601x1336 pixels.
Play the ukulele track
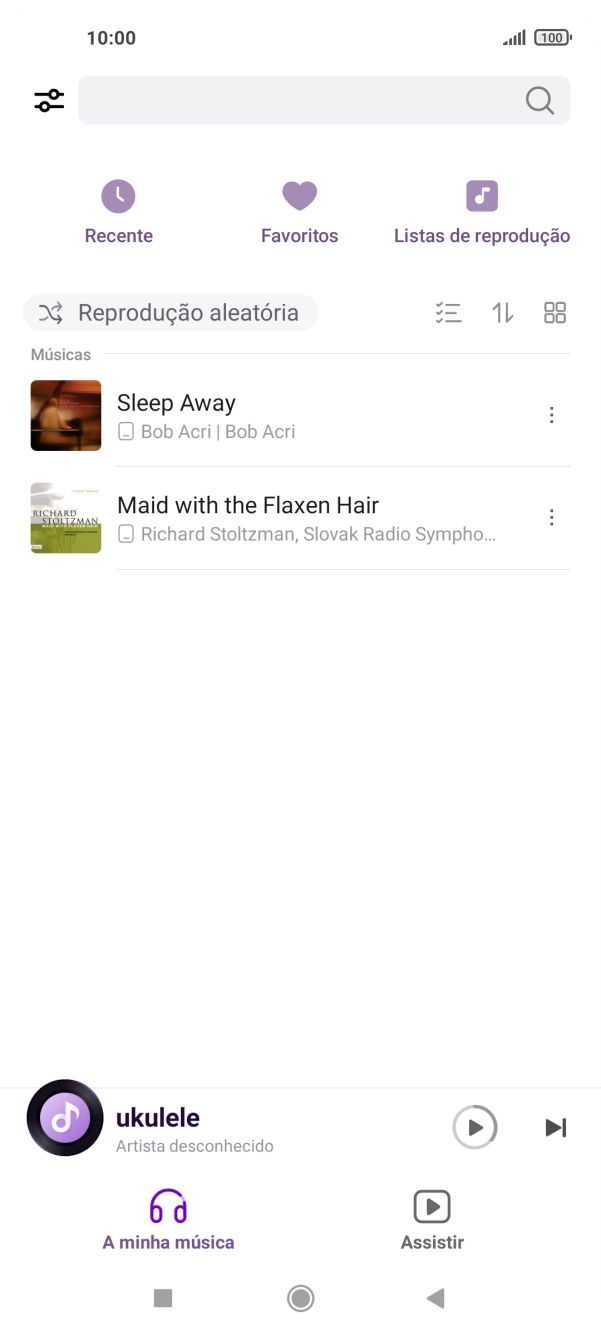[475, 1128]
